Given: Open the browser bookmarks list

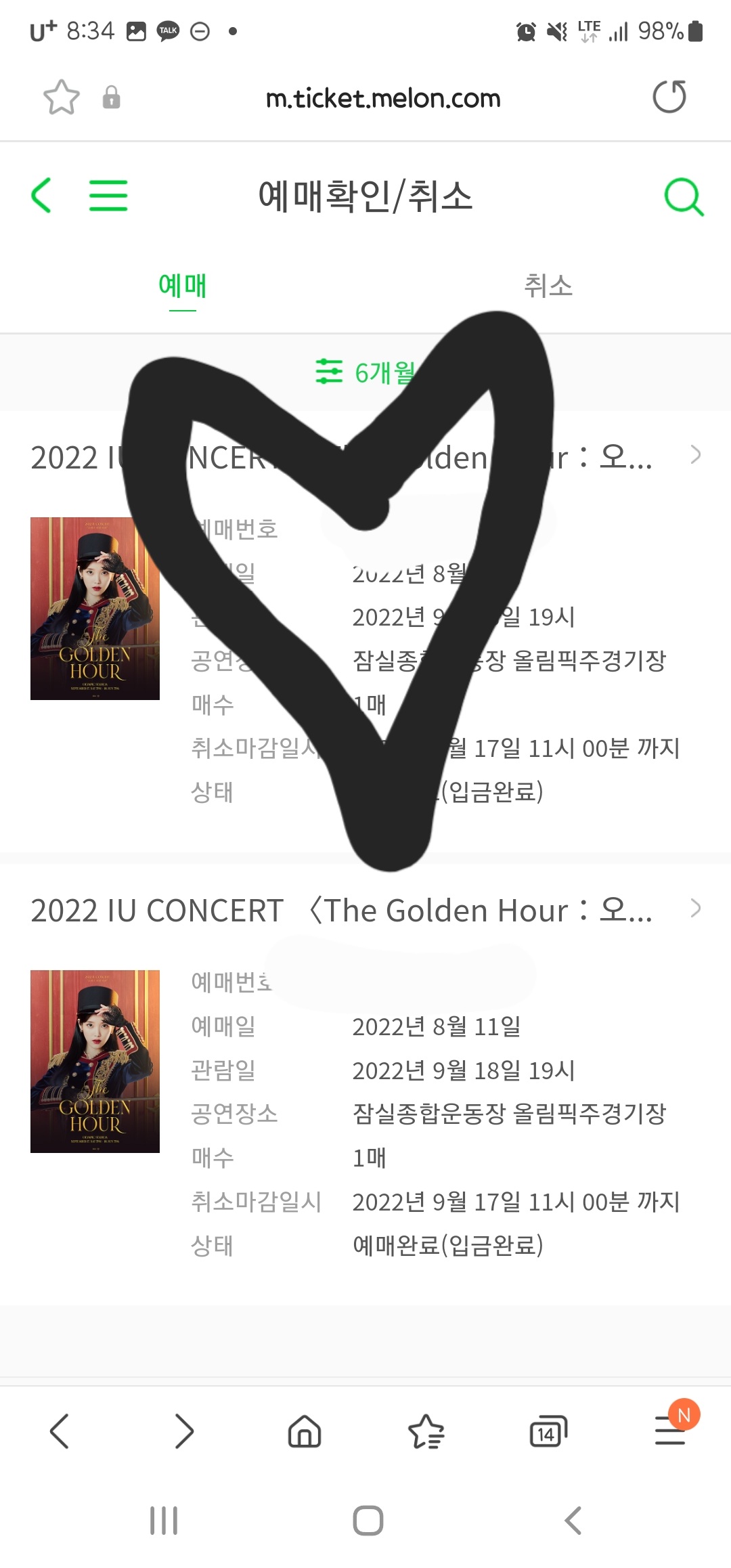Looking at the screenshot, I should (x=426, y=1432).
